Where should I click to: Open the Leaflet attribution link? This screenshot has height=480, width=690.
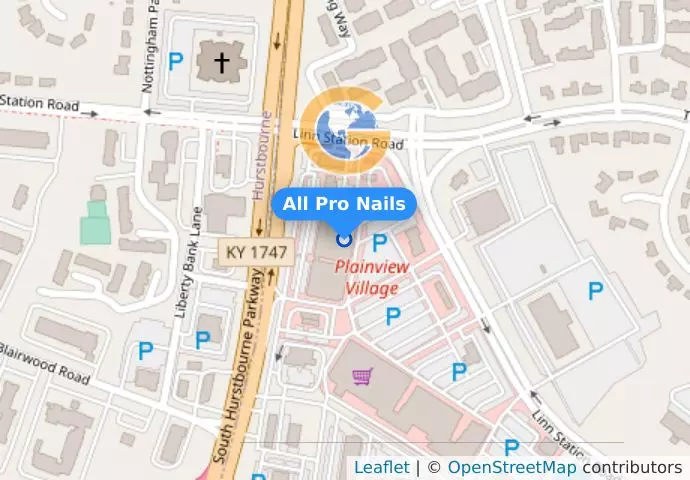[381, 467]
